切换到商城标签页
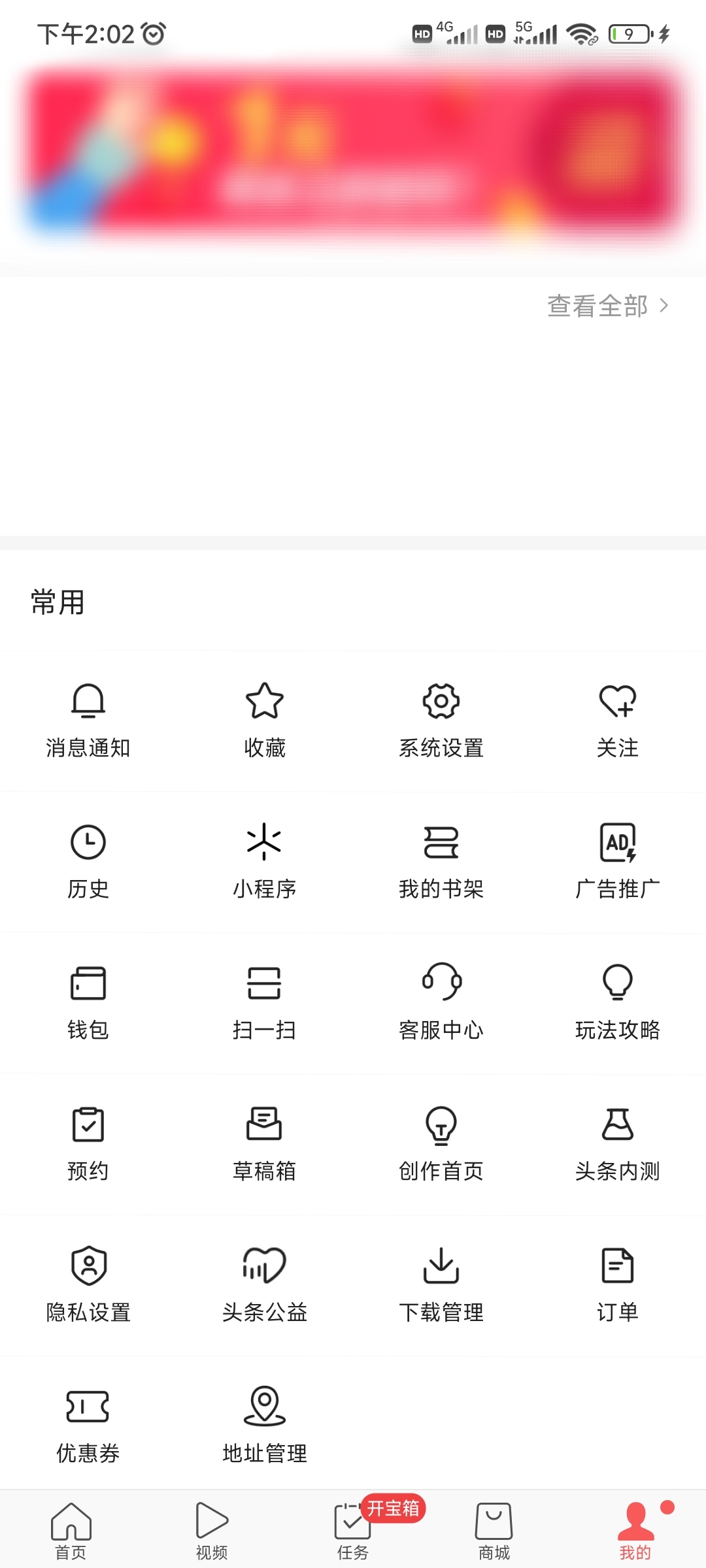Image resolution: width=706 pixels, height=1568 pixels. (494, 1522)
